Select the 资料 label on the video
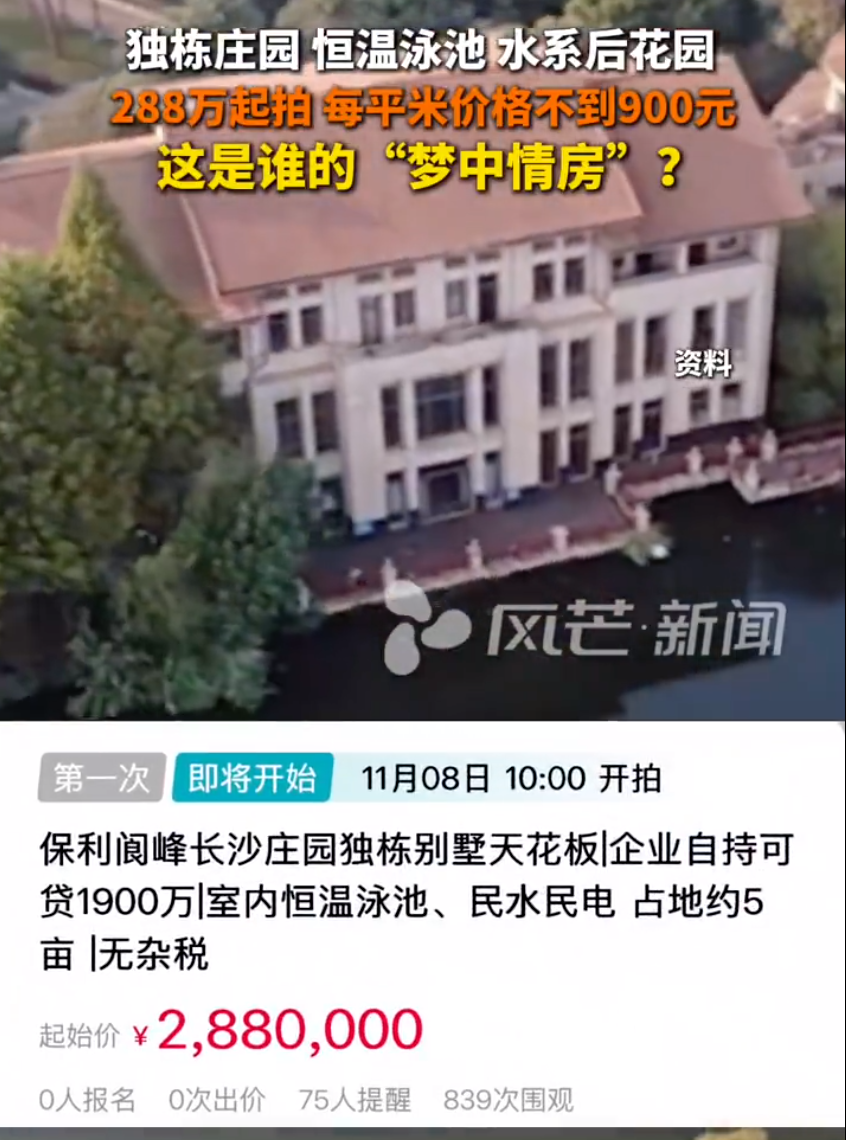846x1140 pixels. 706,365
